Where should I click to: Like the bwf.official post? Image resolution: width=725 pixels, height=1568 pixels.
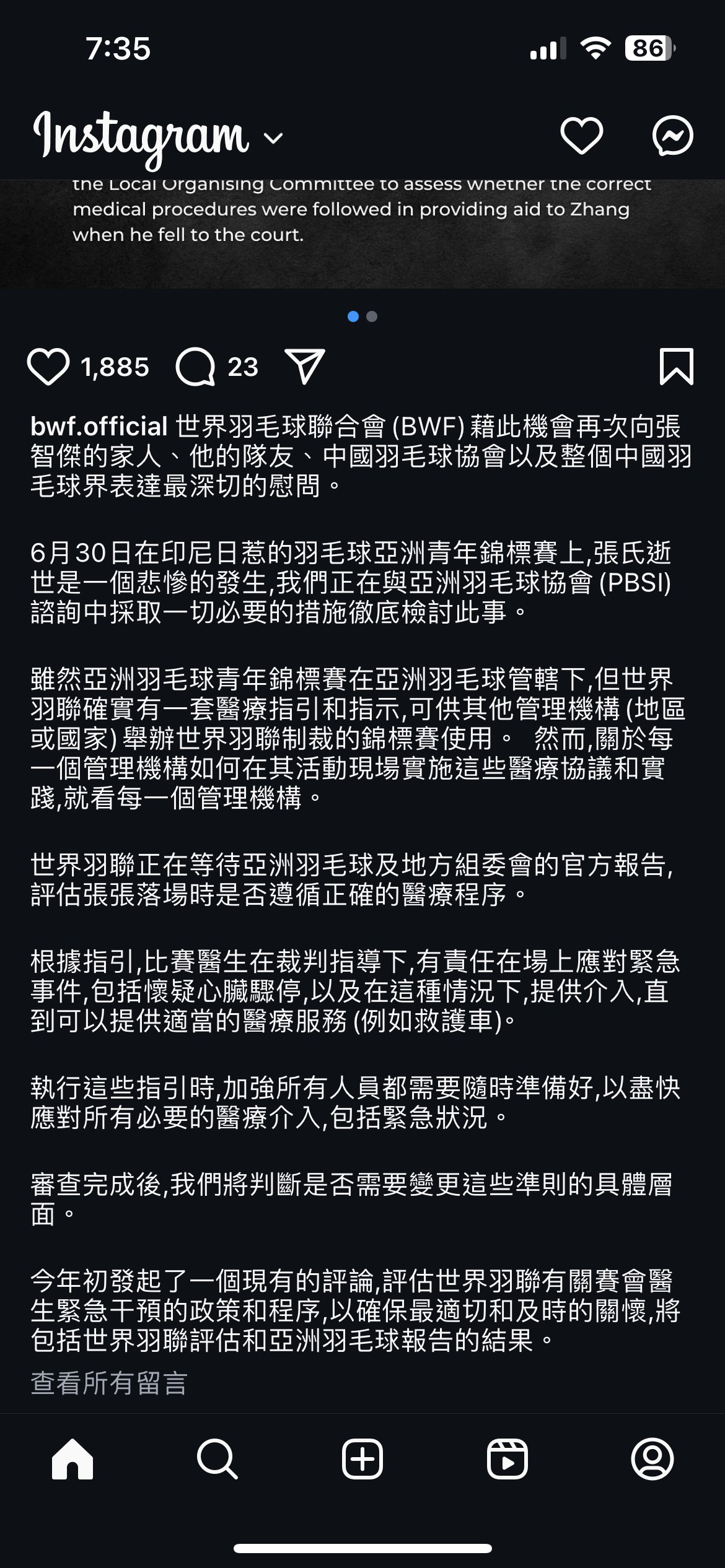48,367
